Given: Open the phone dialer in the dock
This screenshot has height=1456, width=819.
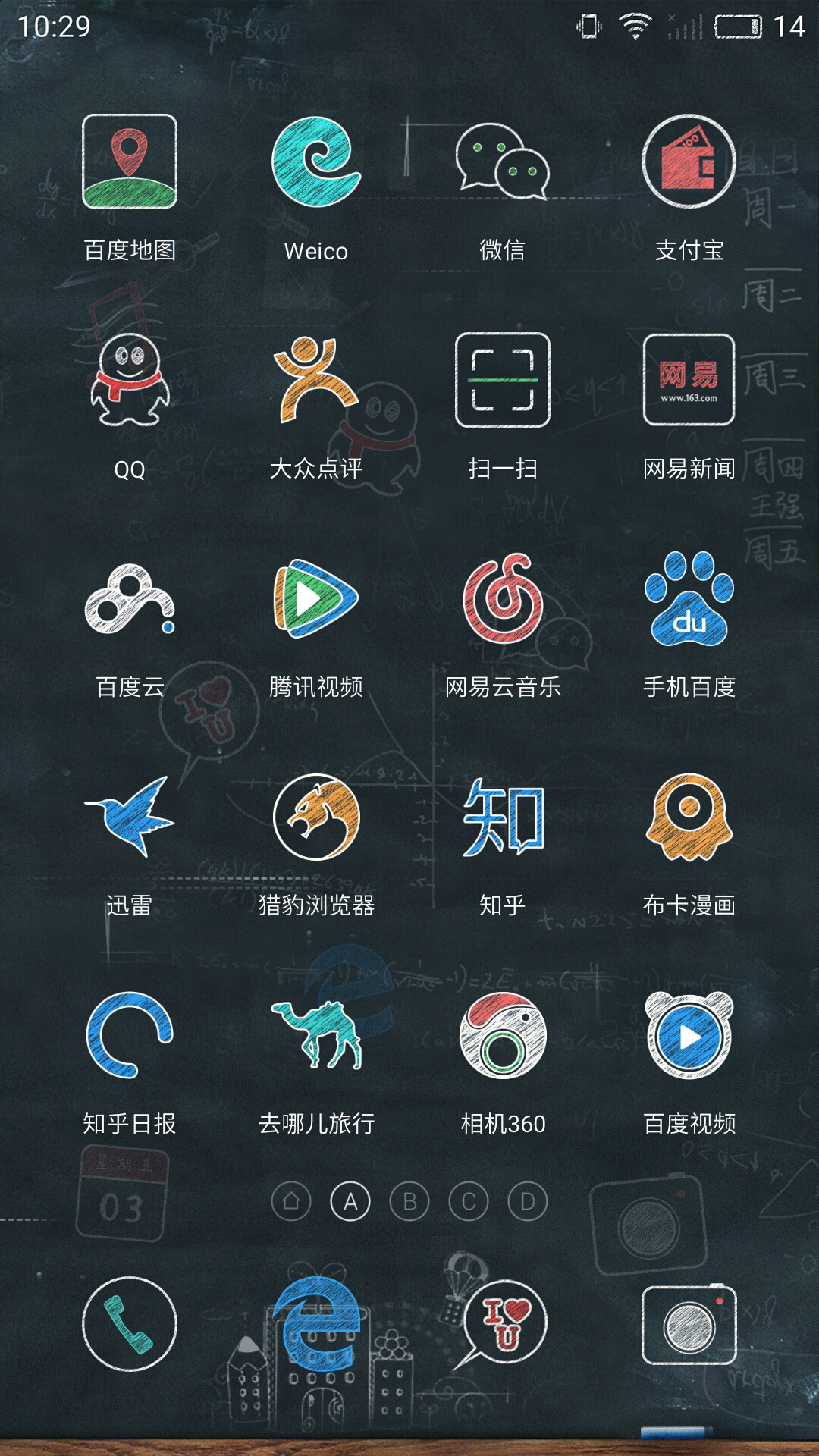Looking at the screenshot, I should [130, 1324].
